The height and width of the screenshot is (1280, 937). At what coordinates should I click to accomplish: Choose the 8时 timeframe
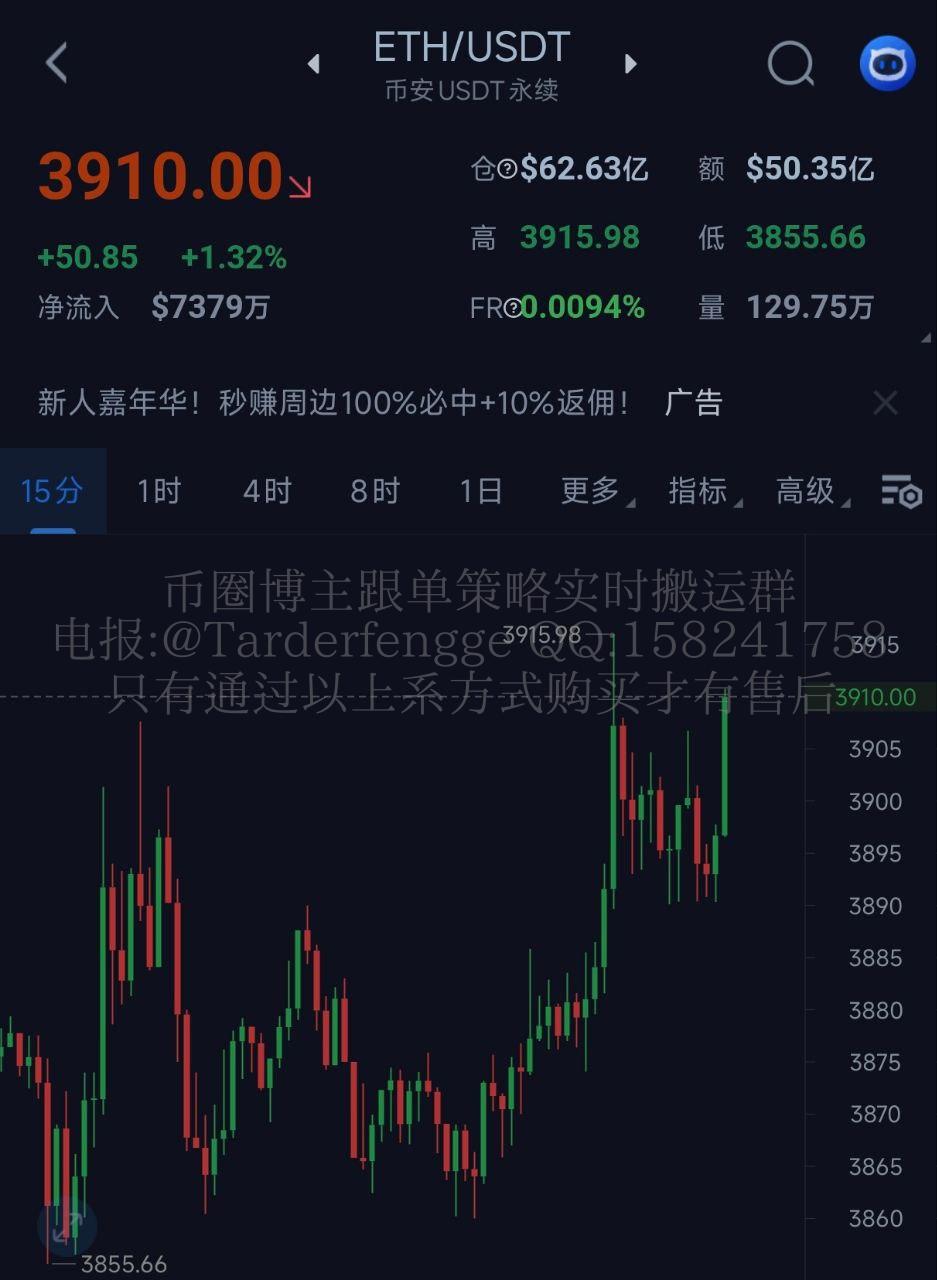375,491
